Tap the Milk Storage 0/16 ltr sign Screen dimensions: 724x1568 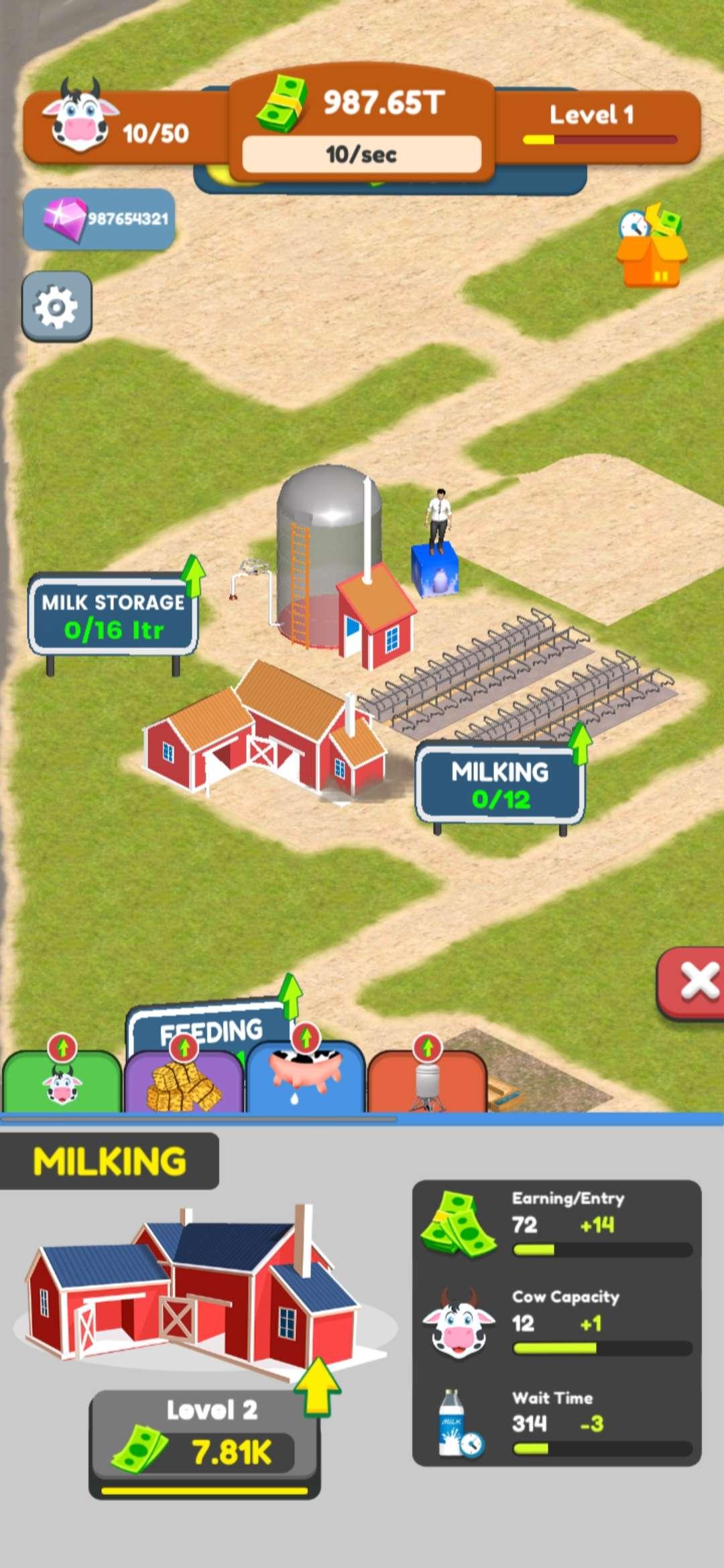[x=113, y=615]
